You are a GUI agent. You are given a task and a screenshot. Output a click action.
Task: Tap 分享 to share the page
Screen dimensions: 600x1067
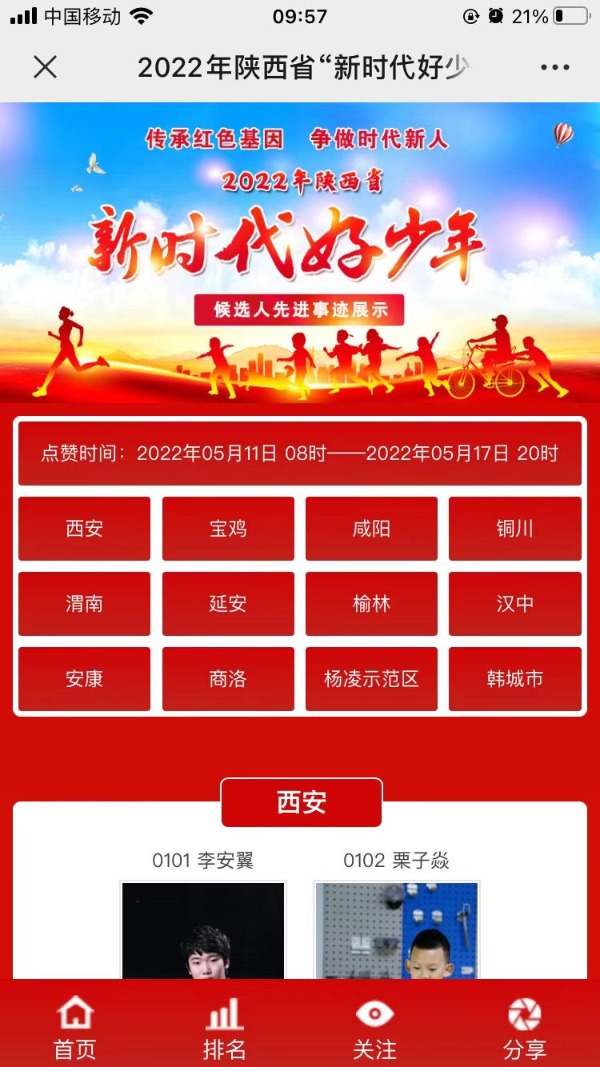[x=524, y=1028]
